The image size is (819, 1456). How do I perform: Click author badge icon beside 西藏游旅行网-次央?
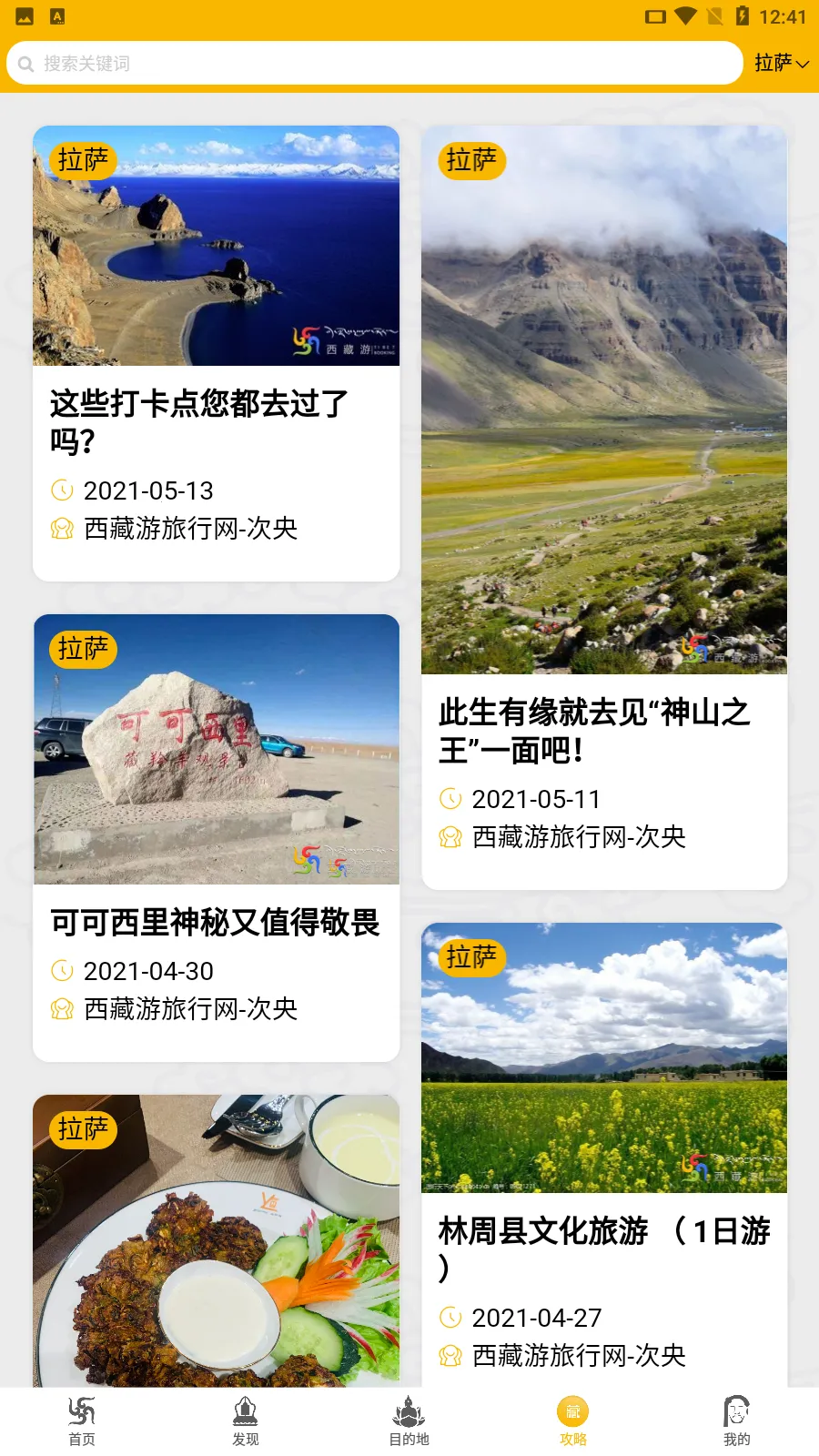[62, 529]
